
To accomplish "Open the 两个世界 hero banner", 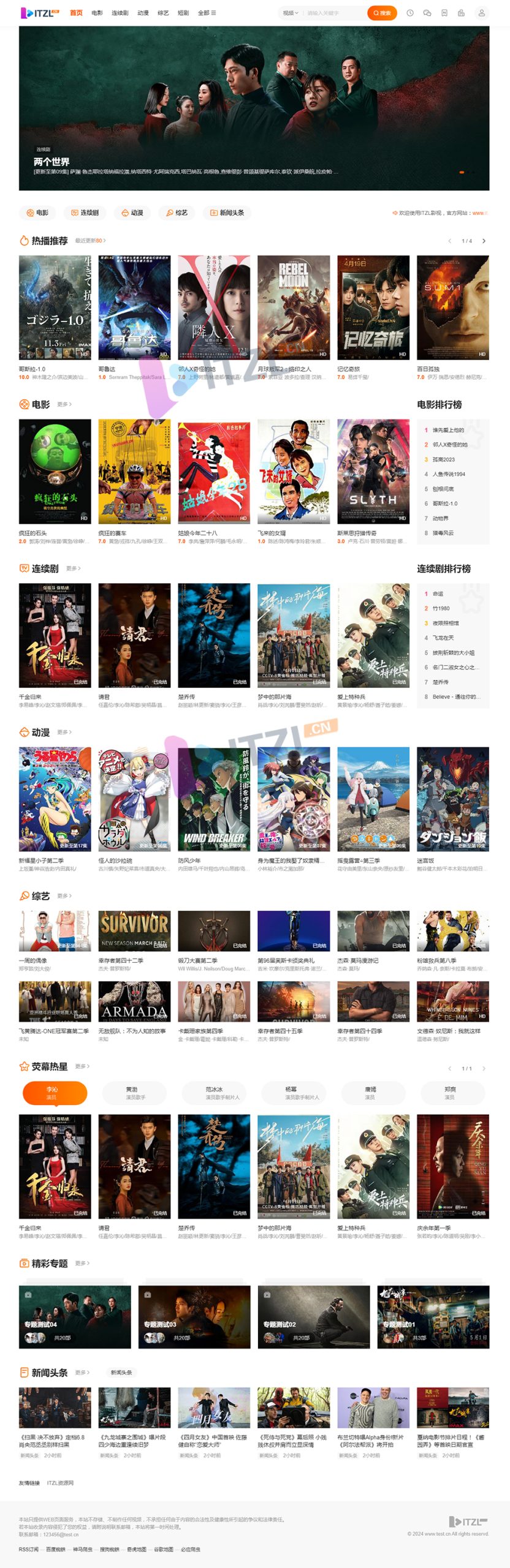I will pyautogui.click(x=254, y=108).
